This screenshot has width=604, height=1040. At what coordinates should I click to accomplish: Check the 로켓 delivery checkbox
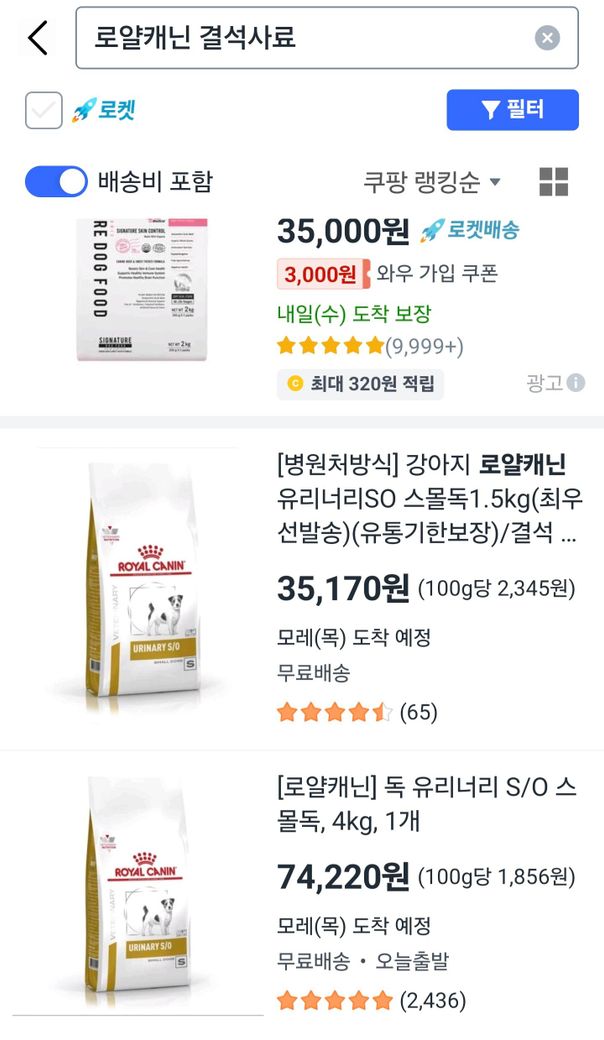(x=44, y=110)
